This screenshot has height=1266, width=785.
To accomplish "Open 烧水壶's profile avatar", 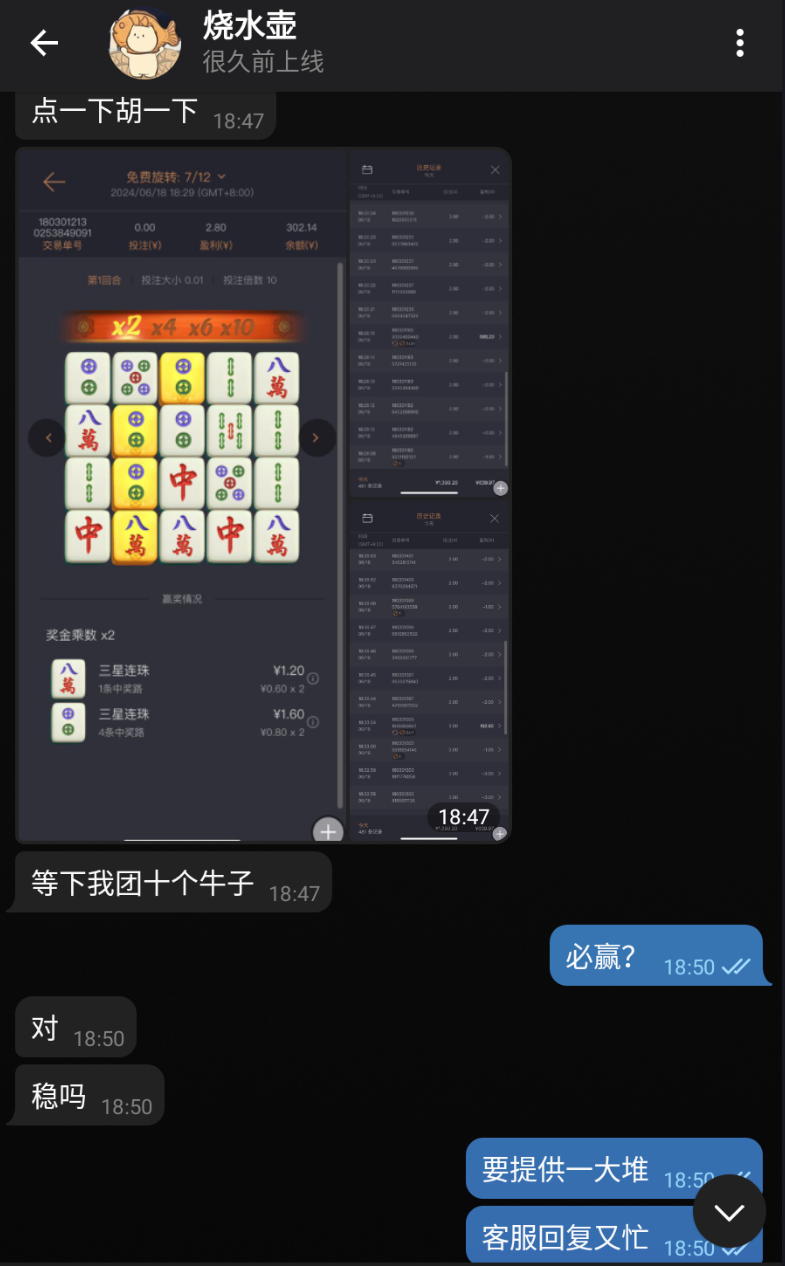I will pyautogui.click(x=145, y=44).
